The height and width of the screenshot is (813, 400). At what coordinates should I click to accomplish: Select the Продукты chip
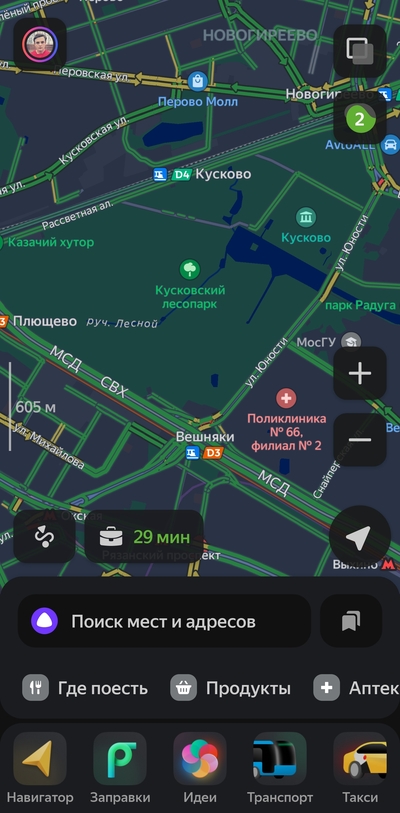231,688
